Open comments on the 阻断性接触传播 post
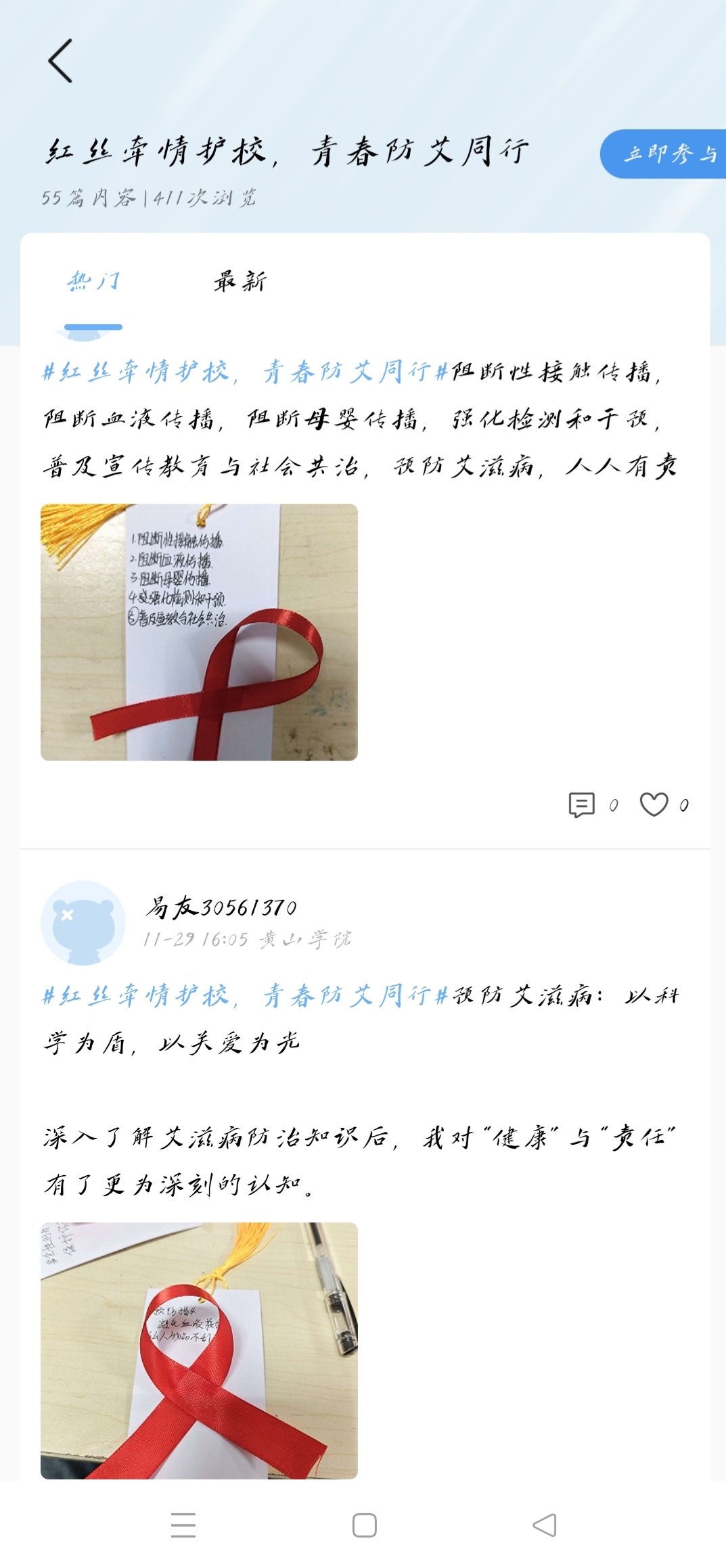This screenshot has width=726, height=1568. click(582, 805)
